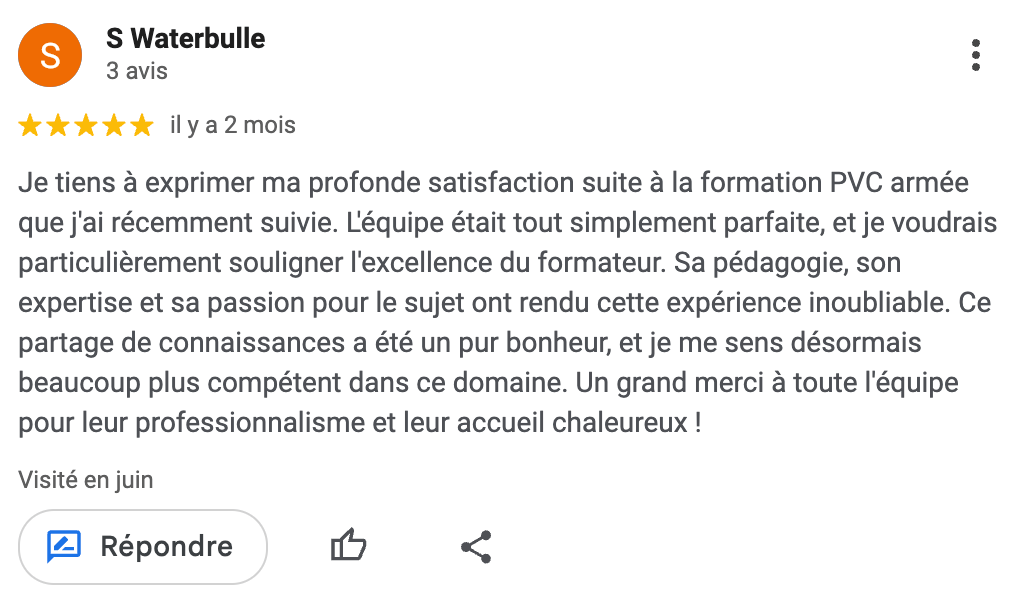This screenshot has height=610, width=1020.
Task: Share this review
Action: pyautogui.click(x=476, y=547)
